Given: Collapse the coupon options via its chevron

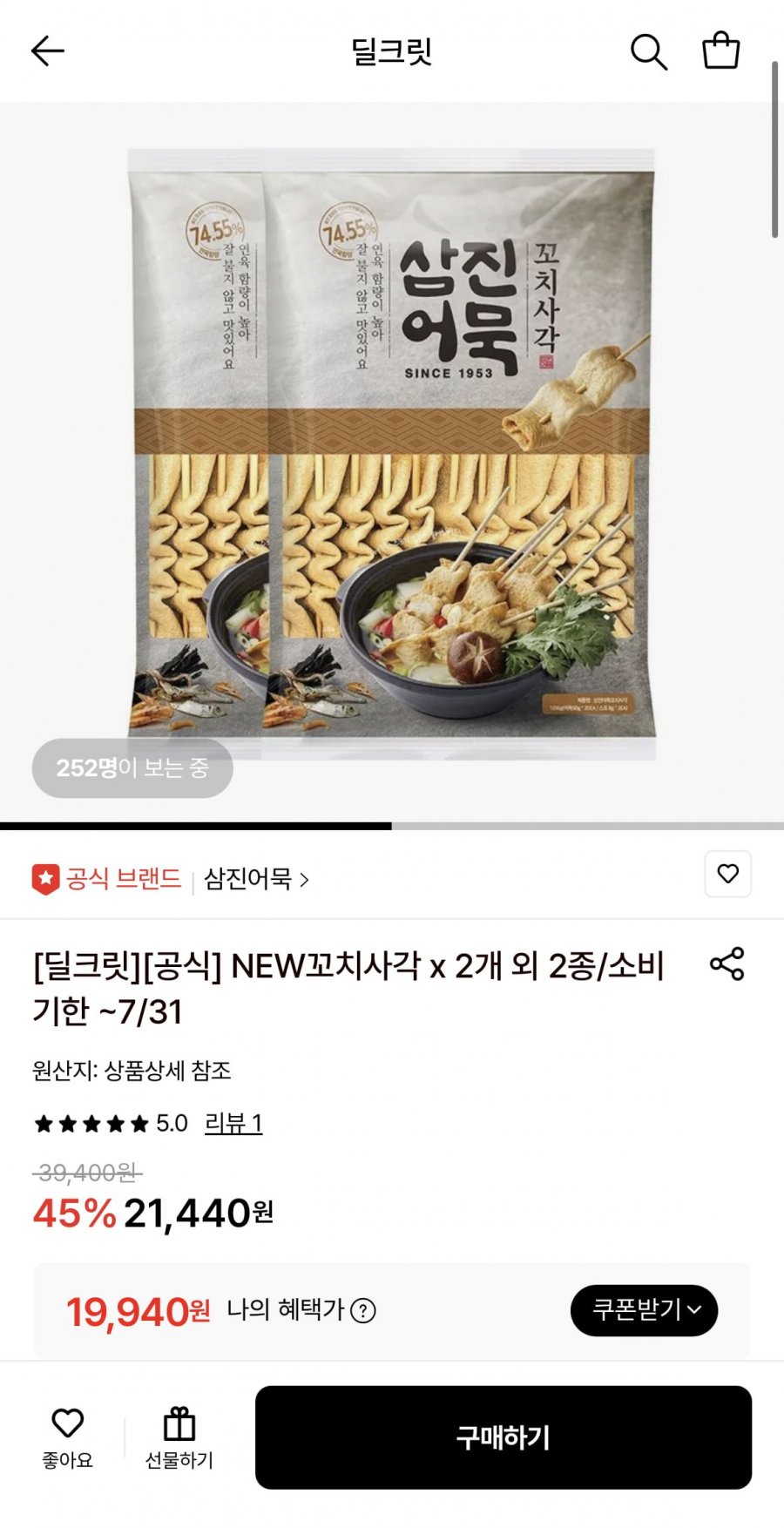Looking at the screenshot, I should tap(693, 1309).
